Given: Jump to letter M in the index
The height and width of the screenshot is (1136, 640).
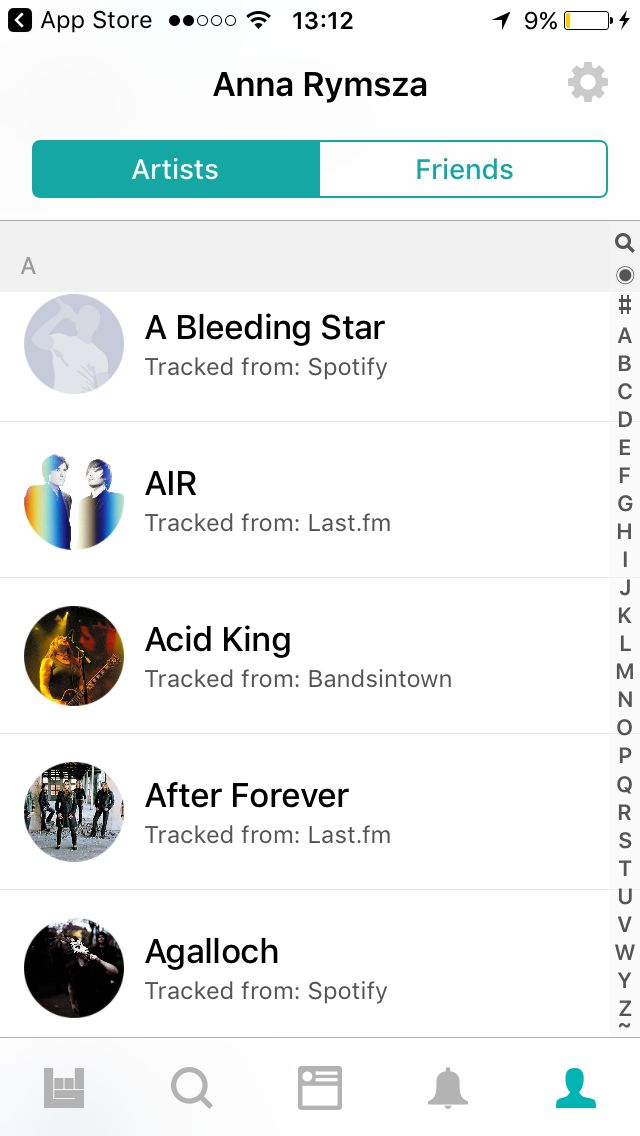Looking at the screenshot, I should click(624, 672).
